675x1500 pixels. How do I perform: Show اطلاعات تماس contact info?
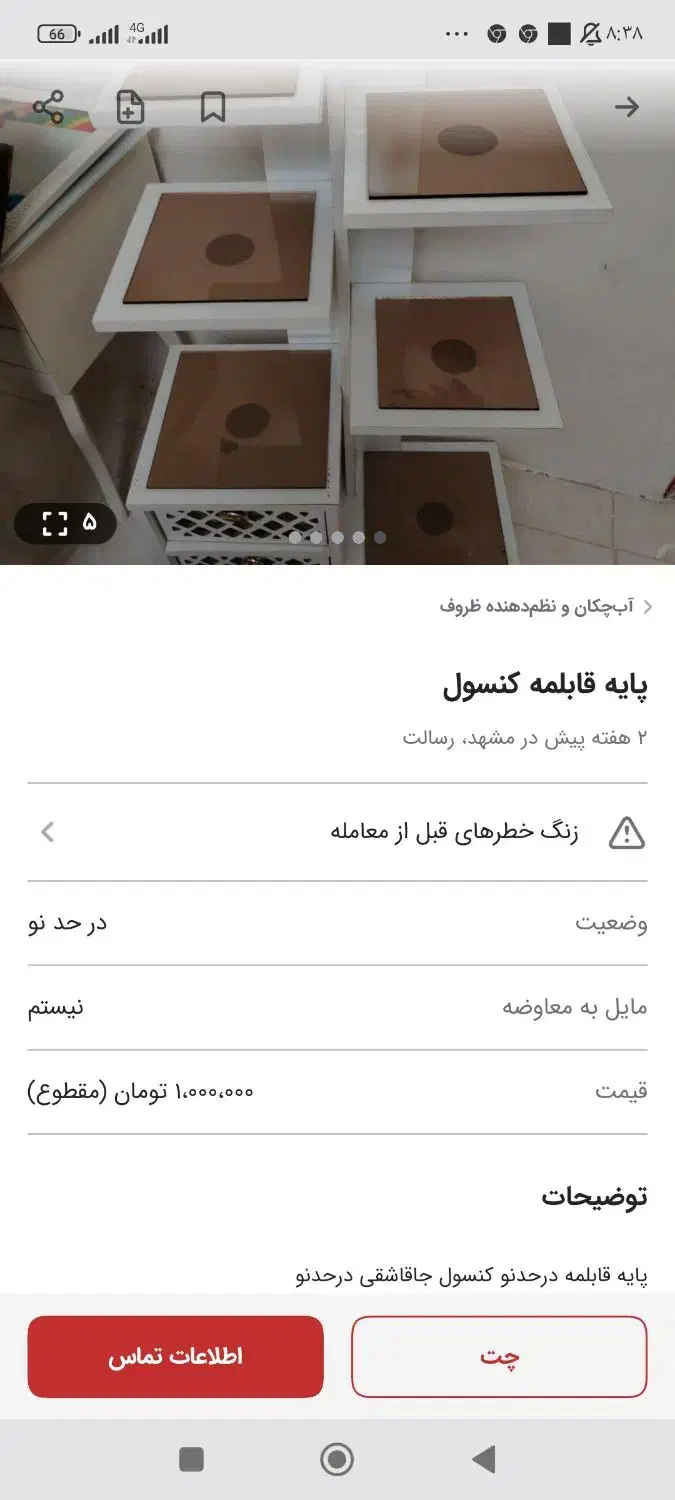(x=175, y=1357)
